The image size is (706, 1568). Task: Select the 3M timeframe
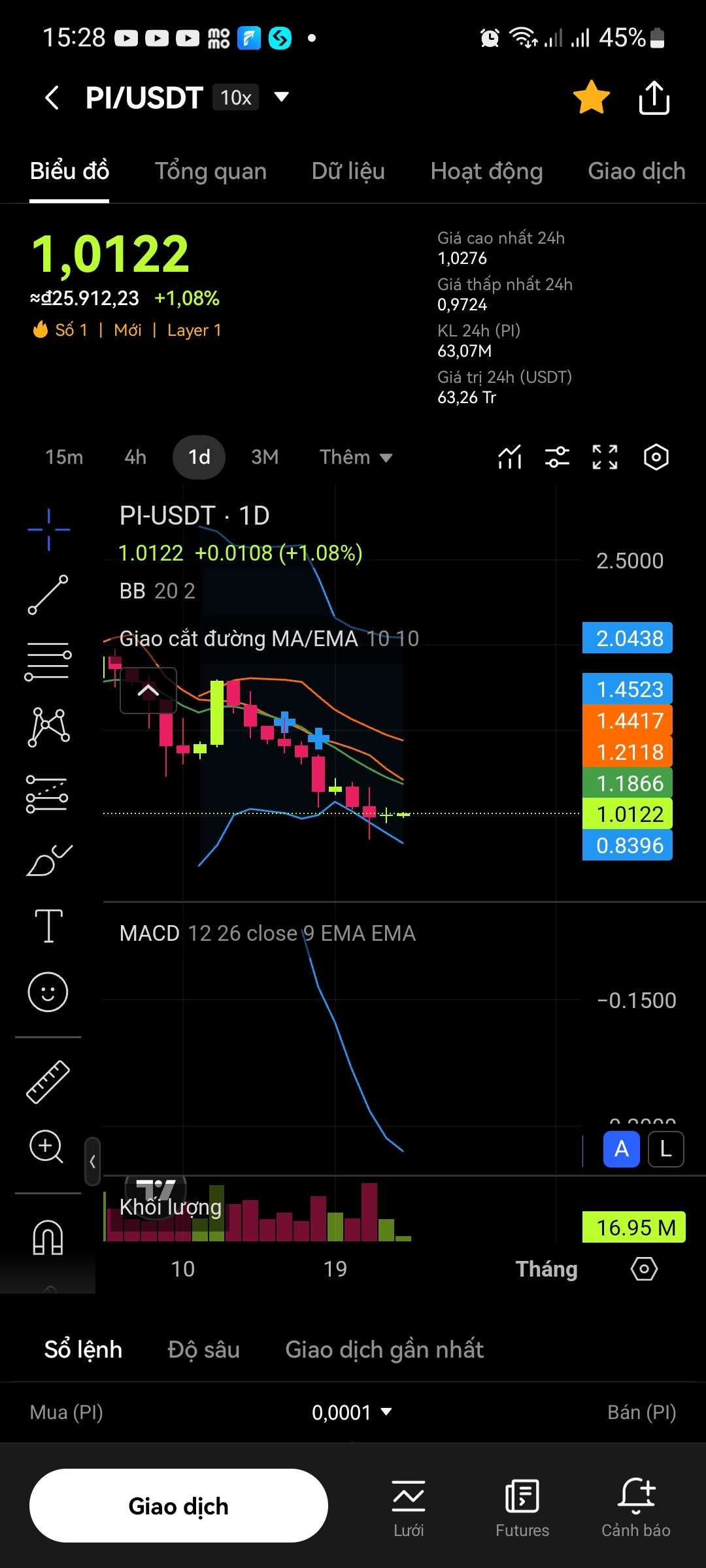click(265, 457)
